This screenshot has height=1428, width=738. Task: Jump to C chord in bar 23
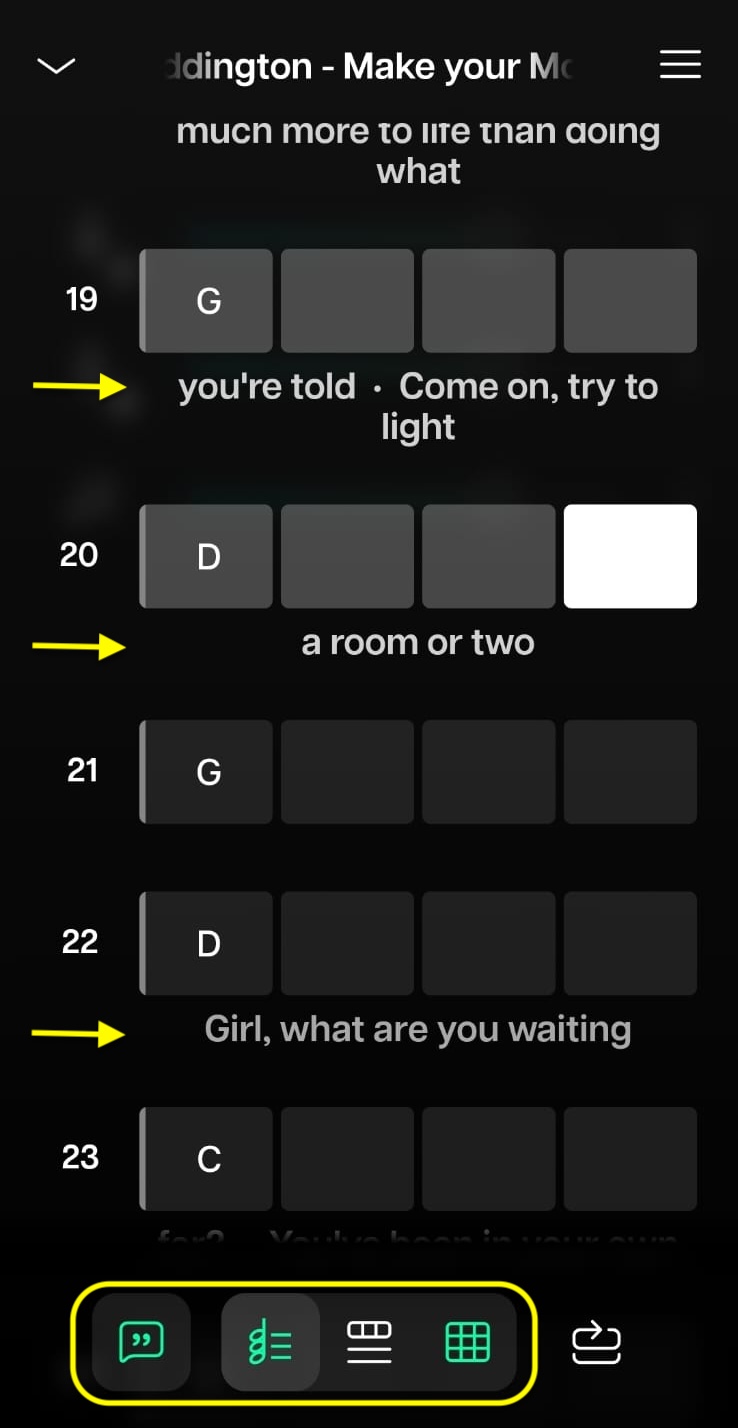point(208,1158)
